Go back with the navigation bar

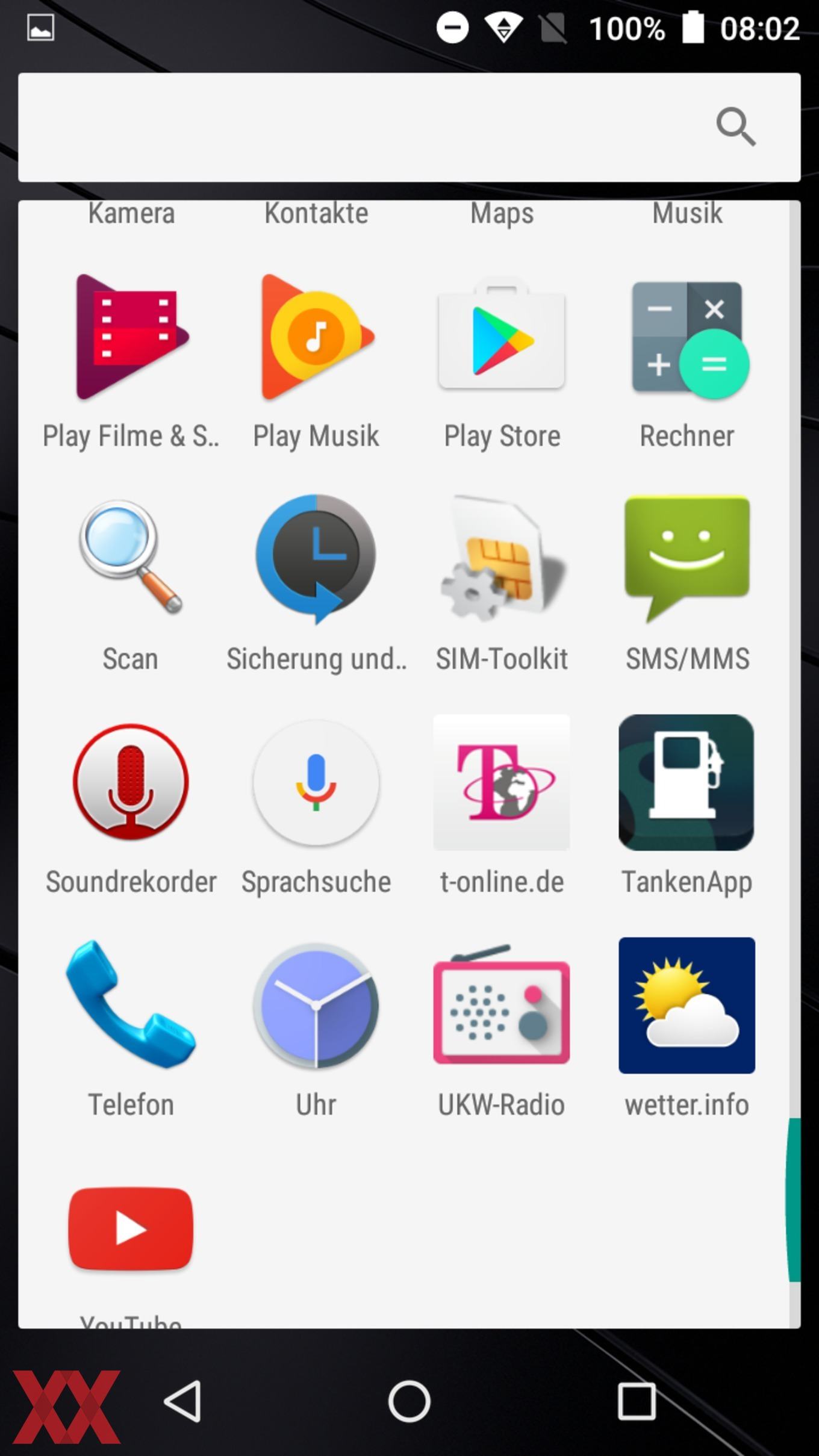(182, 1401)
